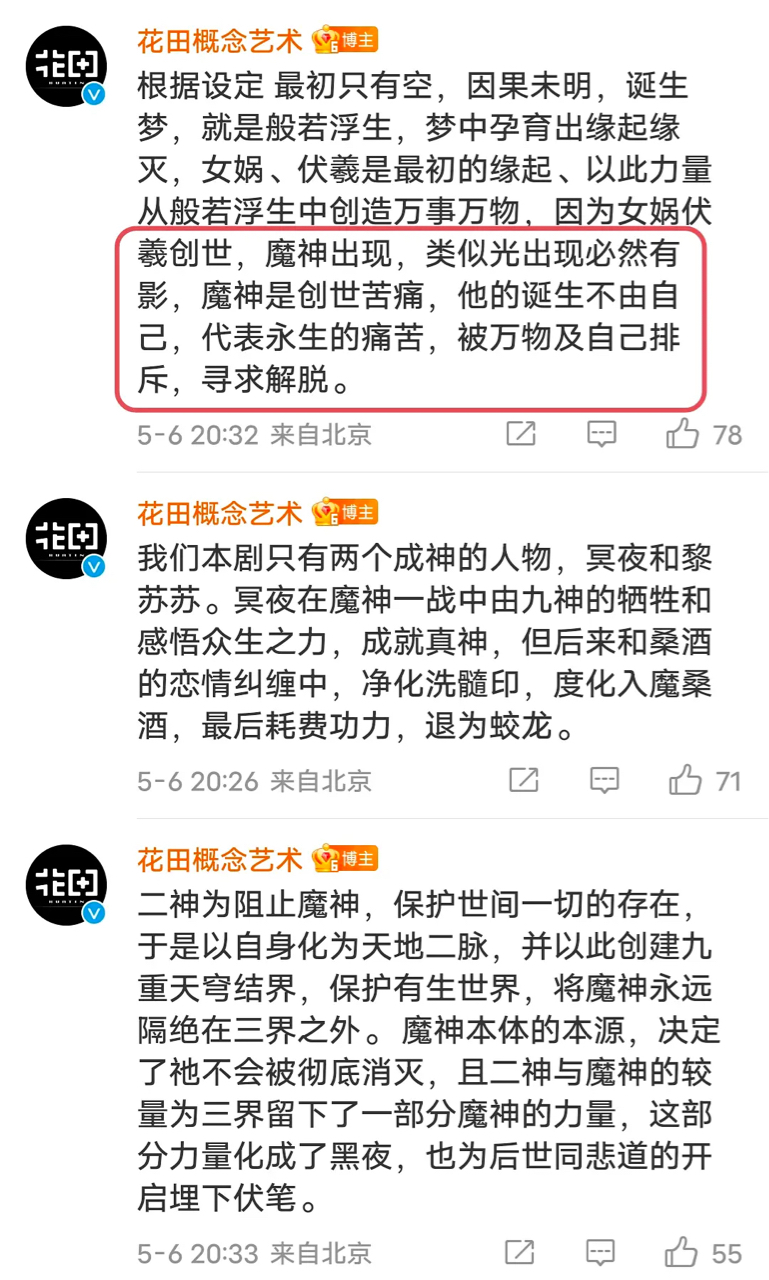Repost the comment posted 5-6 20:33

pyautogui.click(x=520, y=1252)
